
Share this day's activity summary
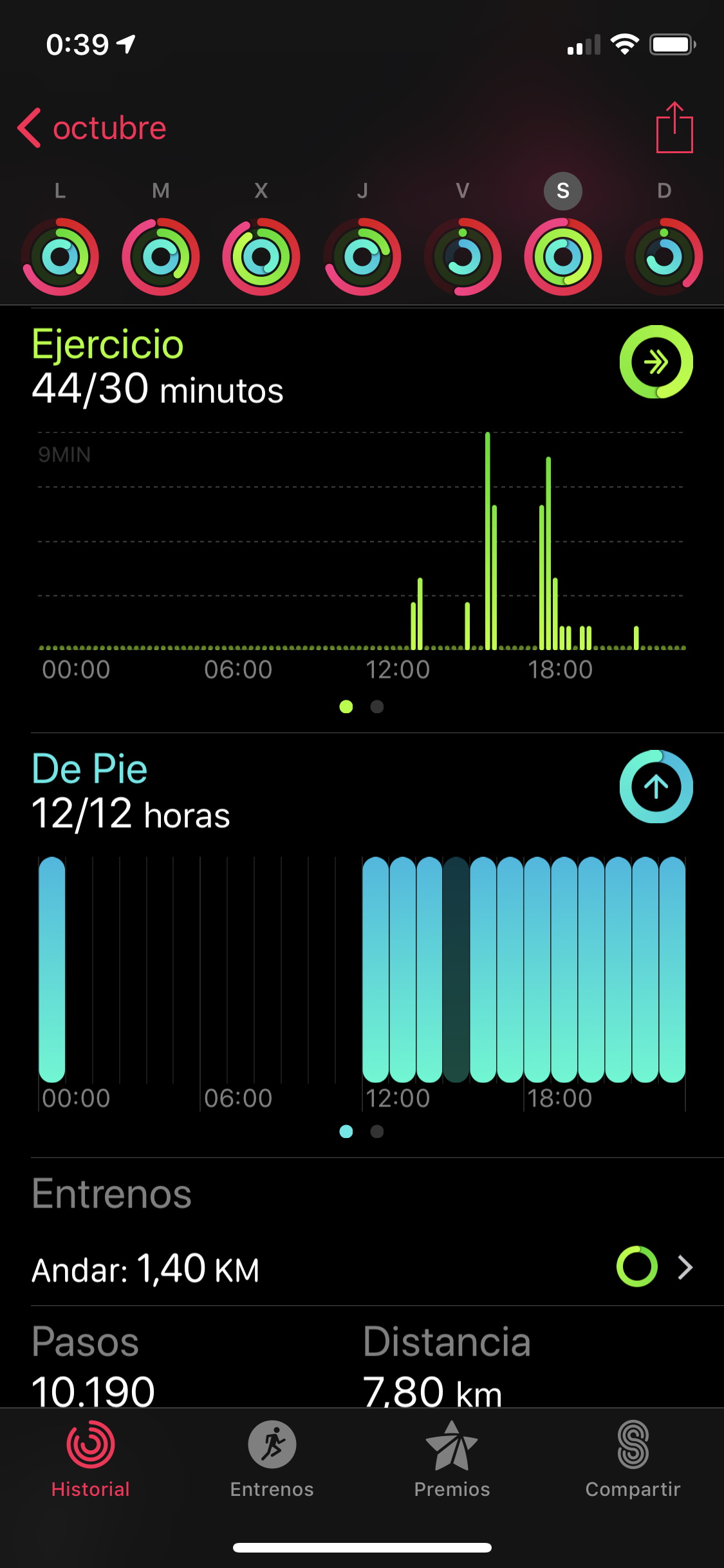point(674,127)
